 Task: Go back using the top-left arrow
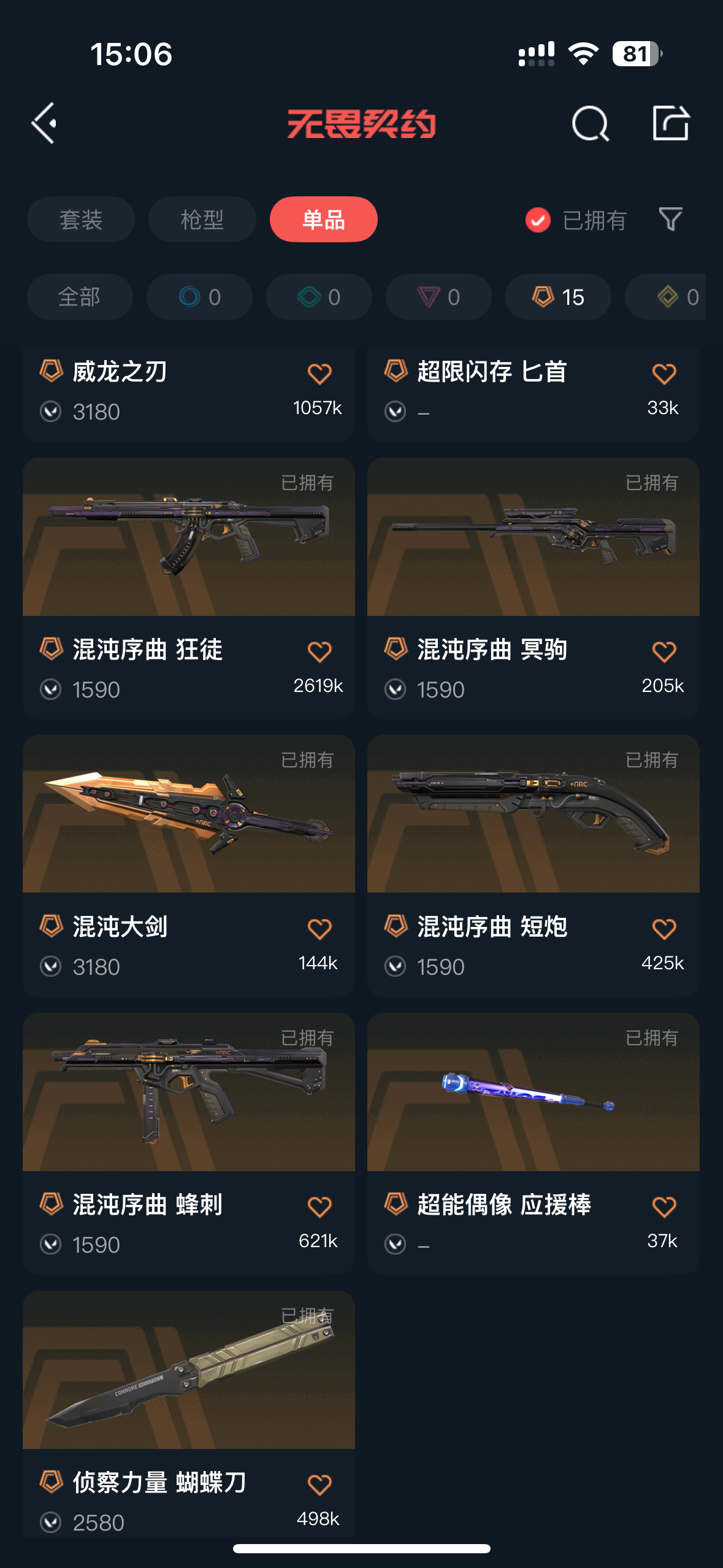point(44,123)
